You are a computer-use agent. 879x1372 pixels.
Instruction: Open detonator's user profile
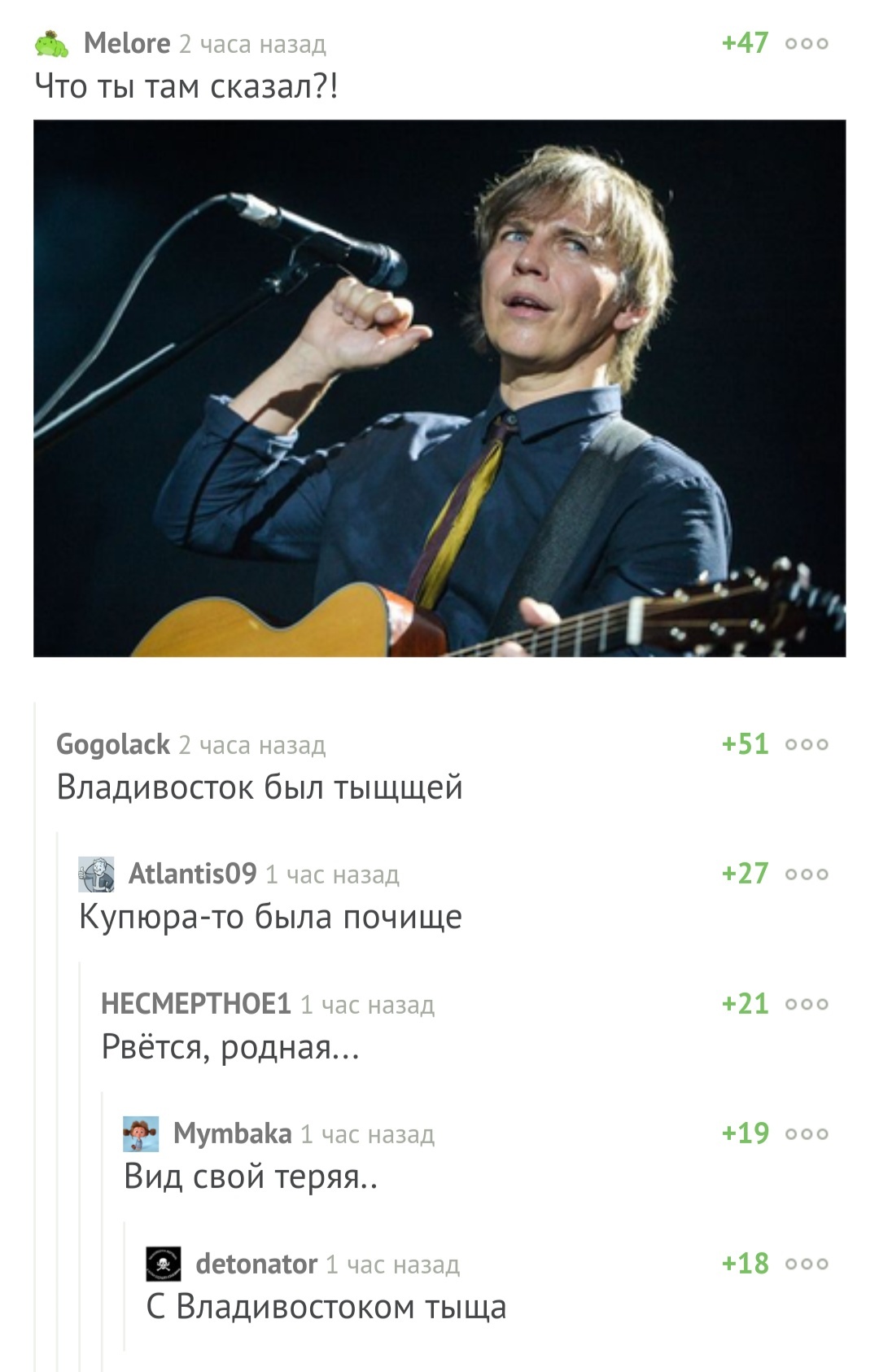tap(256, 1264)
